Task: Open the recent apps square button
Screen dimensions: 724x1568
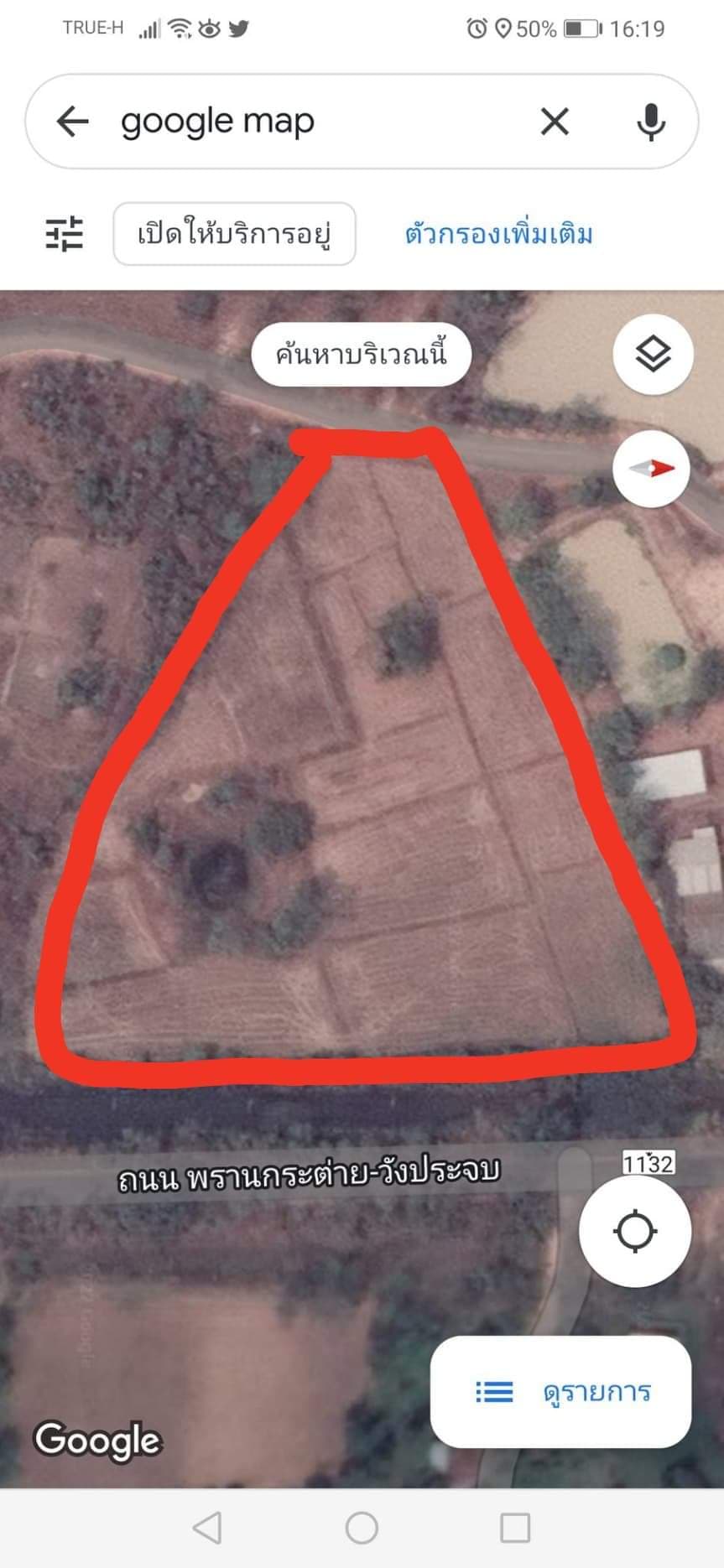Action: (515, 1528)
